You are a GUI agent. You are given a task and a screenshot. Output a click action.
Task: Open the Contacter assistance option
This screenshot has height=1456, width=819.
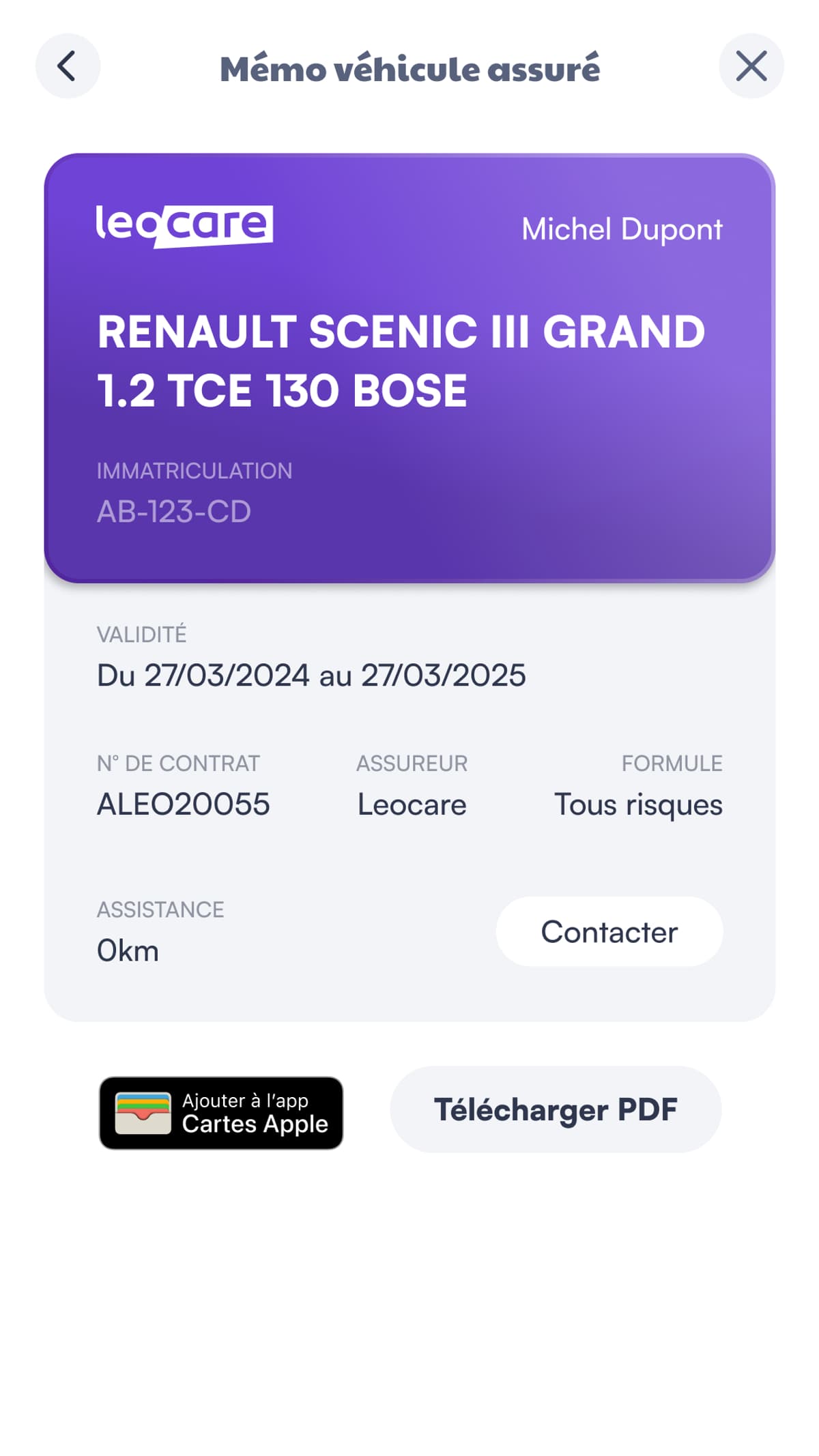(x=609, y=931)
